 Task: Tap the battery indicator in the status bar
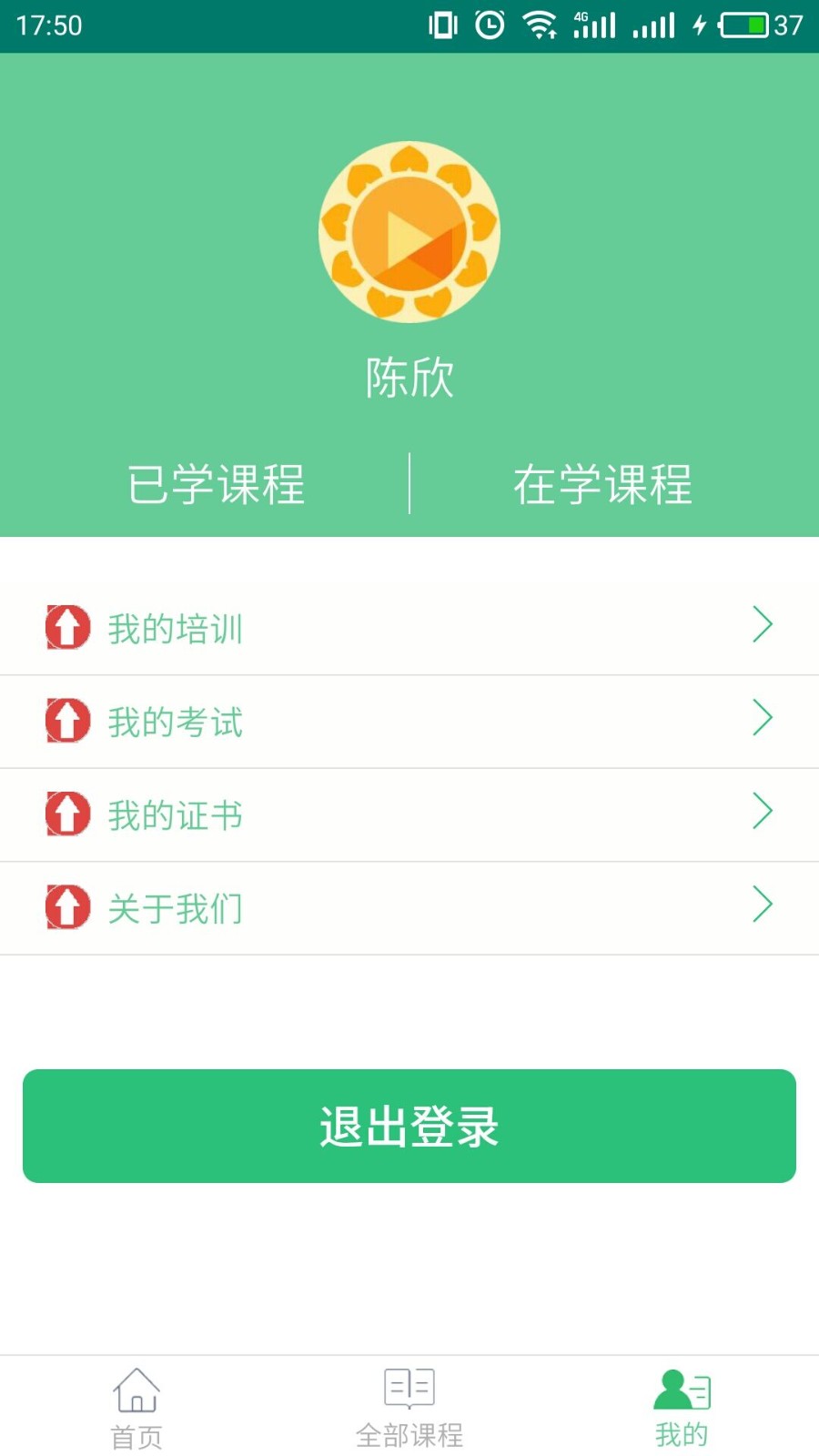746,25
